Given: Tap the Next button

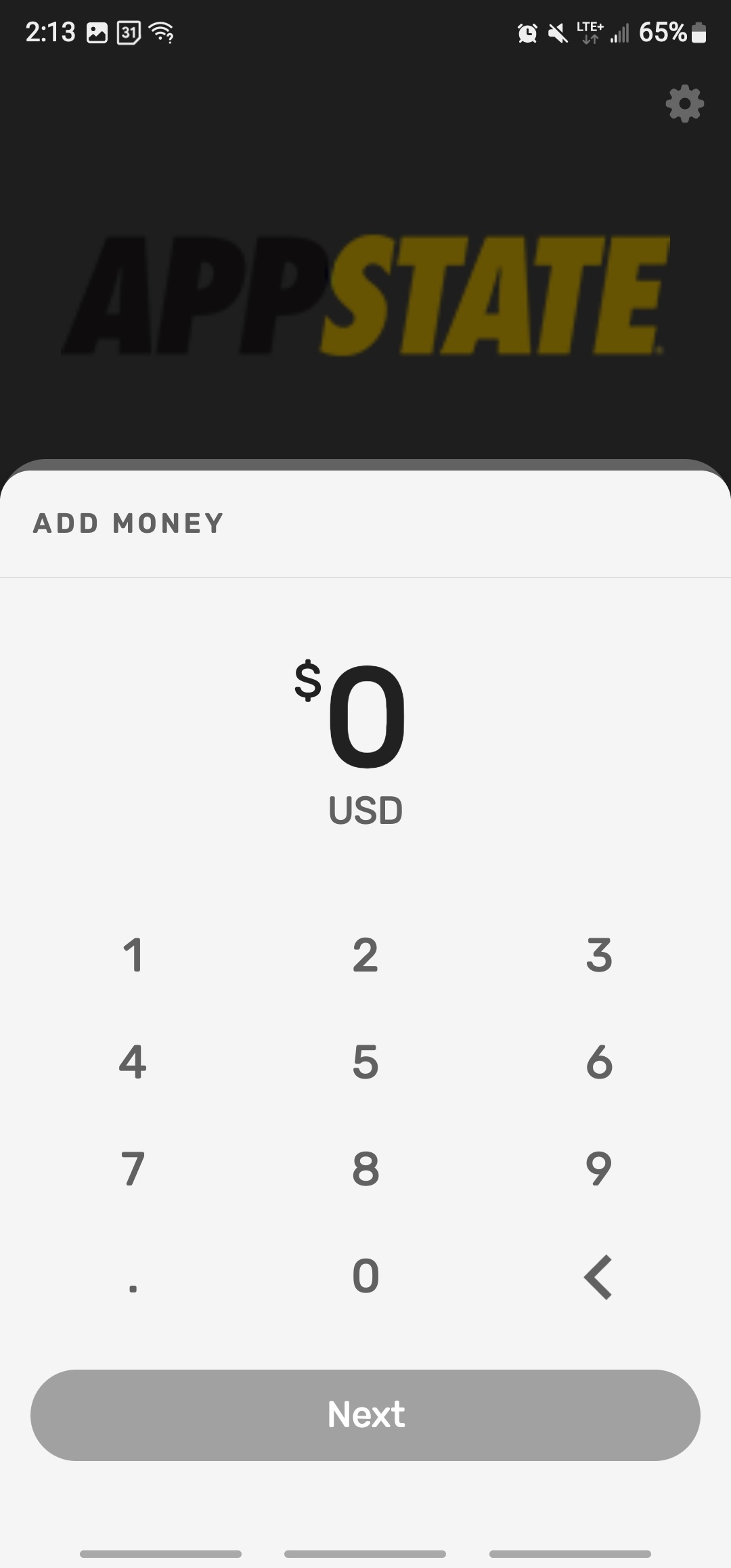Looking at the screenshot, I should coord(365,1414).
